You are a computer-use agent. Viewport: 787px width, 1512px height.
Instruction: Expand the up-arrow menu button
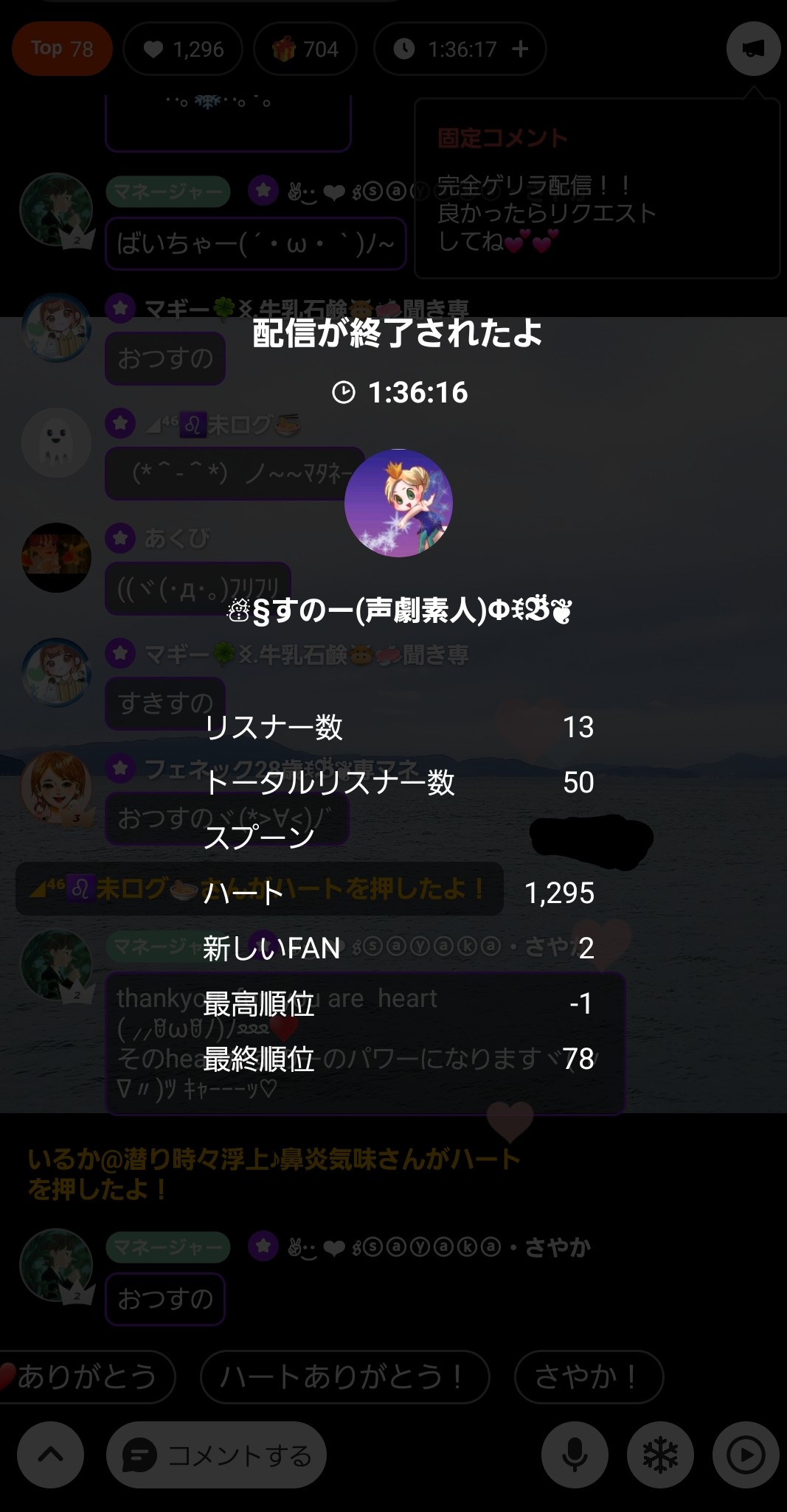(x=51, y=1454)
